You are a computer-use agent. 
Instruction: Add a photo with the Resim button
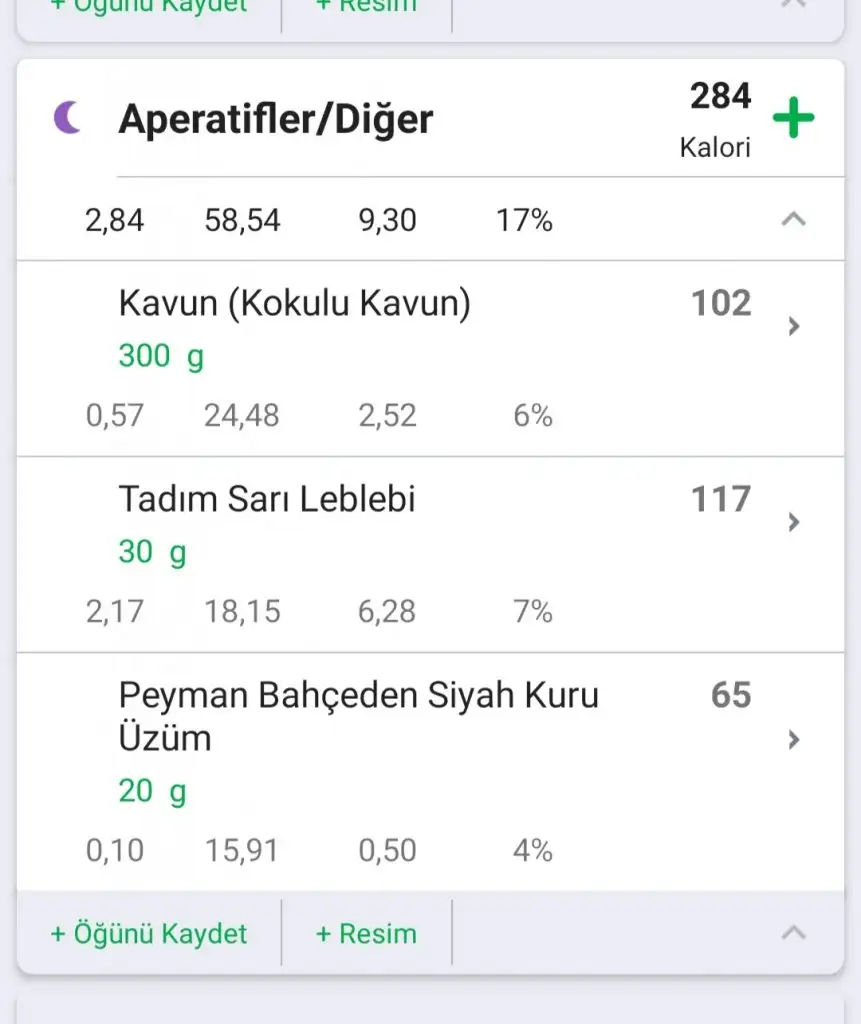[x=366, y=934]
